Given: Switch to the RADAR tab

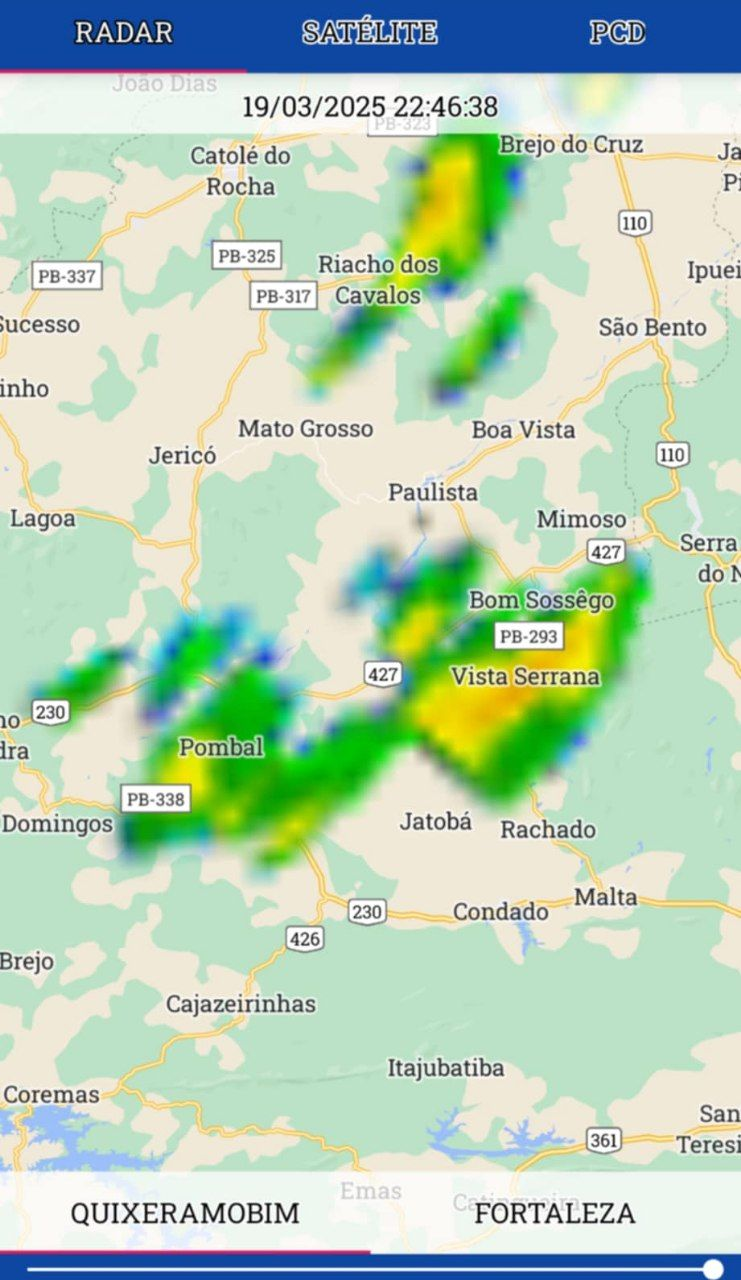Looking at the screenshot, I should [x=123, y=33].
